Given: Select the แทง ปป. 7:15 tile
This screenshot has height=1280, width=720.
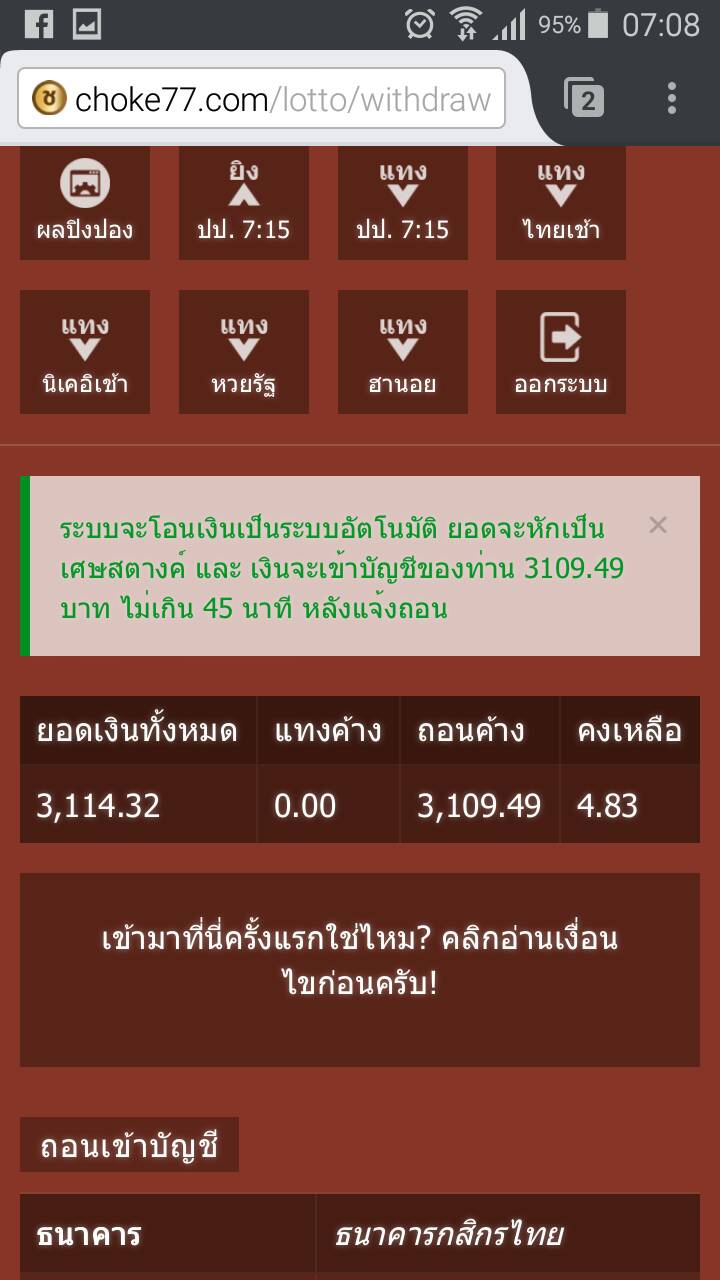Looking at the screenshot, I should tap(402, 203).
